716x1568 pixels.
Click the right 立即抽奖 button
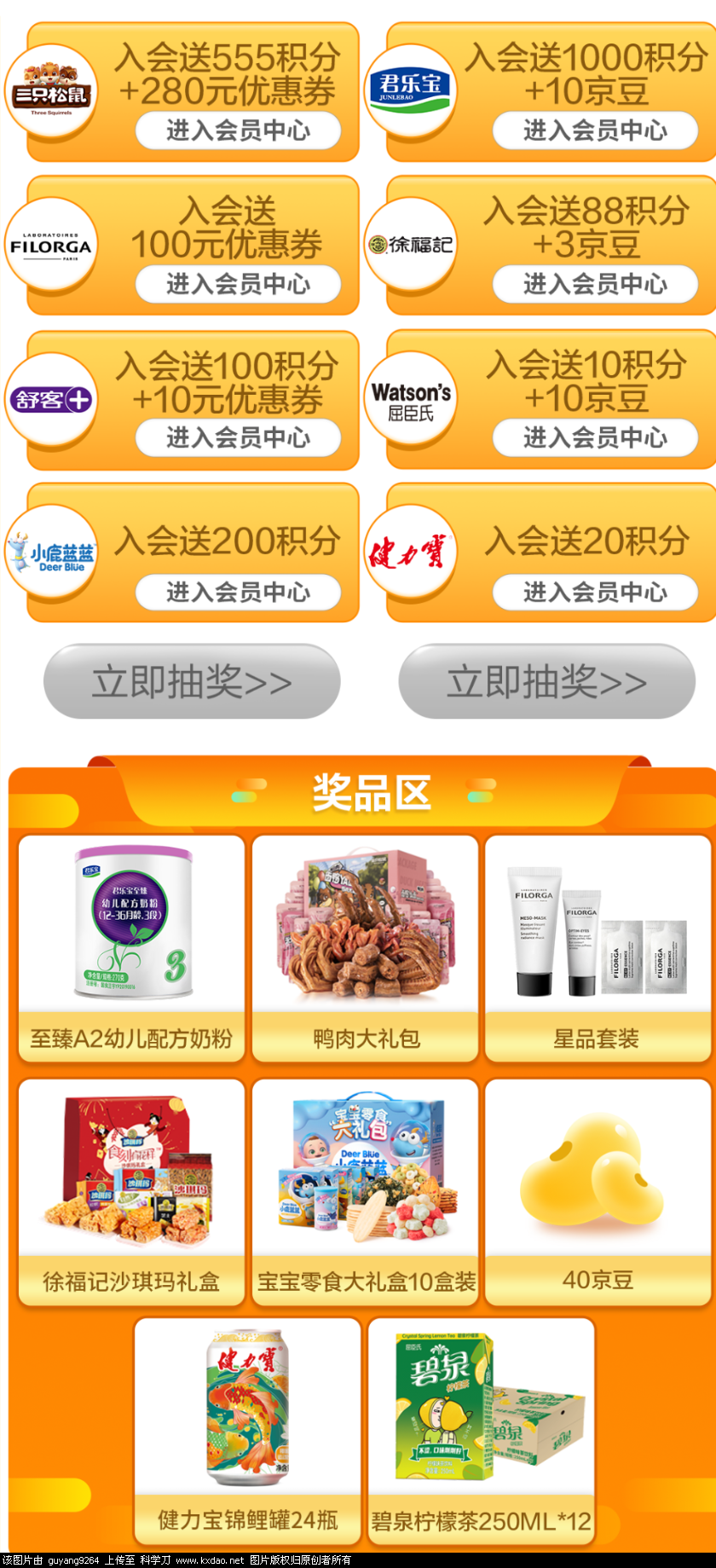[546, 680]
